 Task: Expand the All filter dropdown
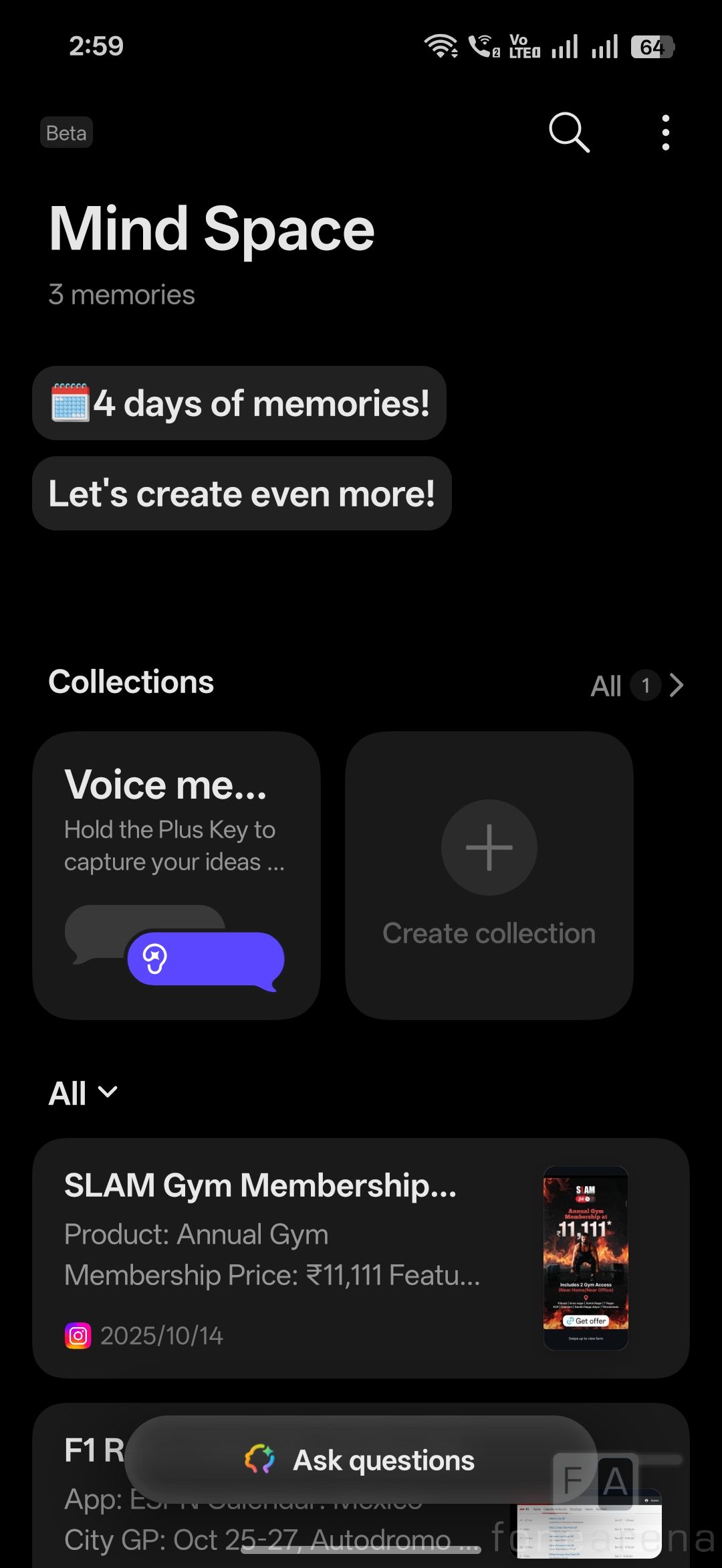pyautogui.click(x=83, y=1094)
